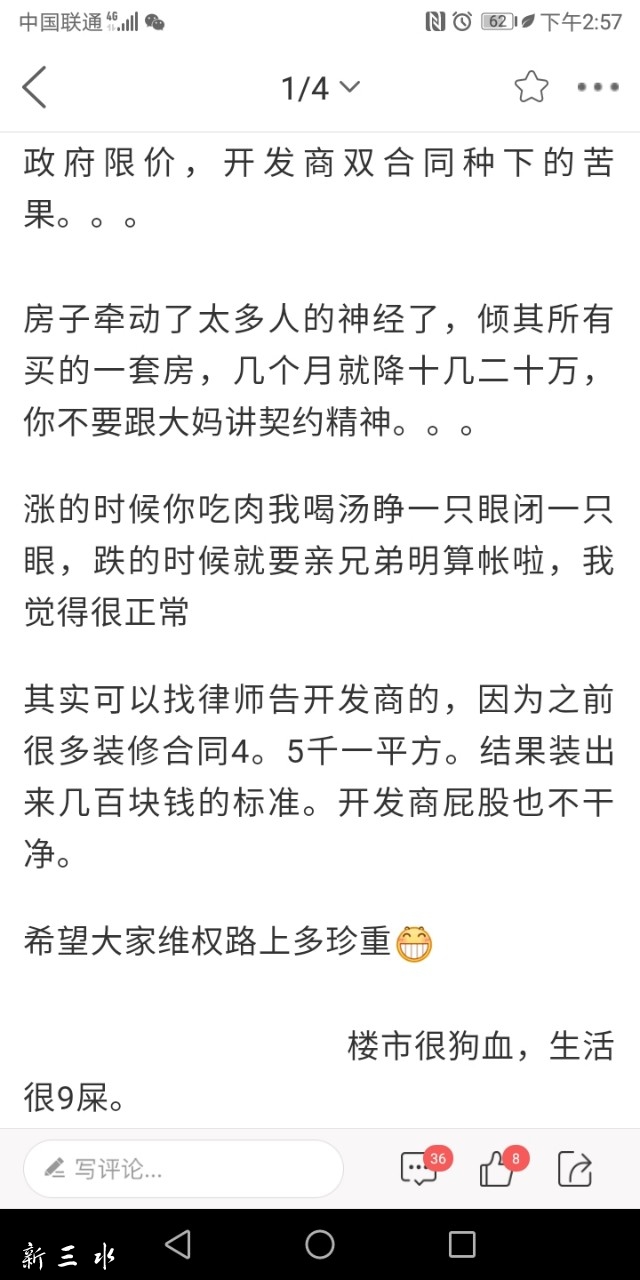
Task: Expand the 1/4 page selector dropdown
Action: [x=320, y=88]
